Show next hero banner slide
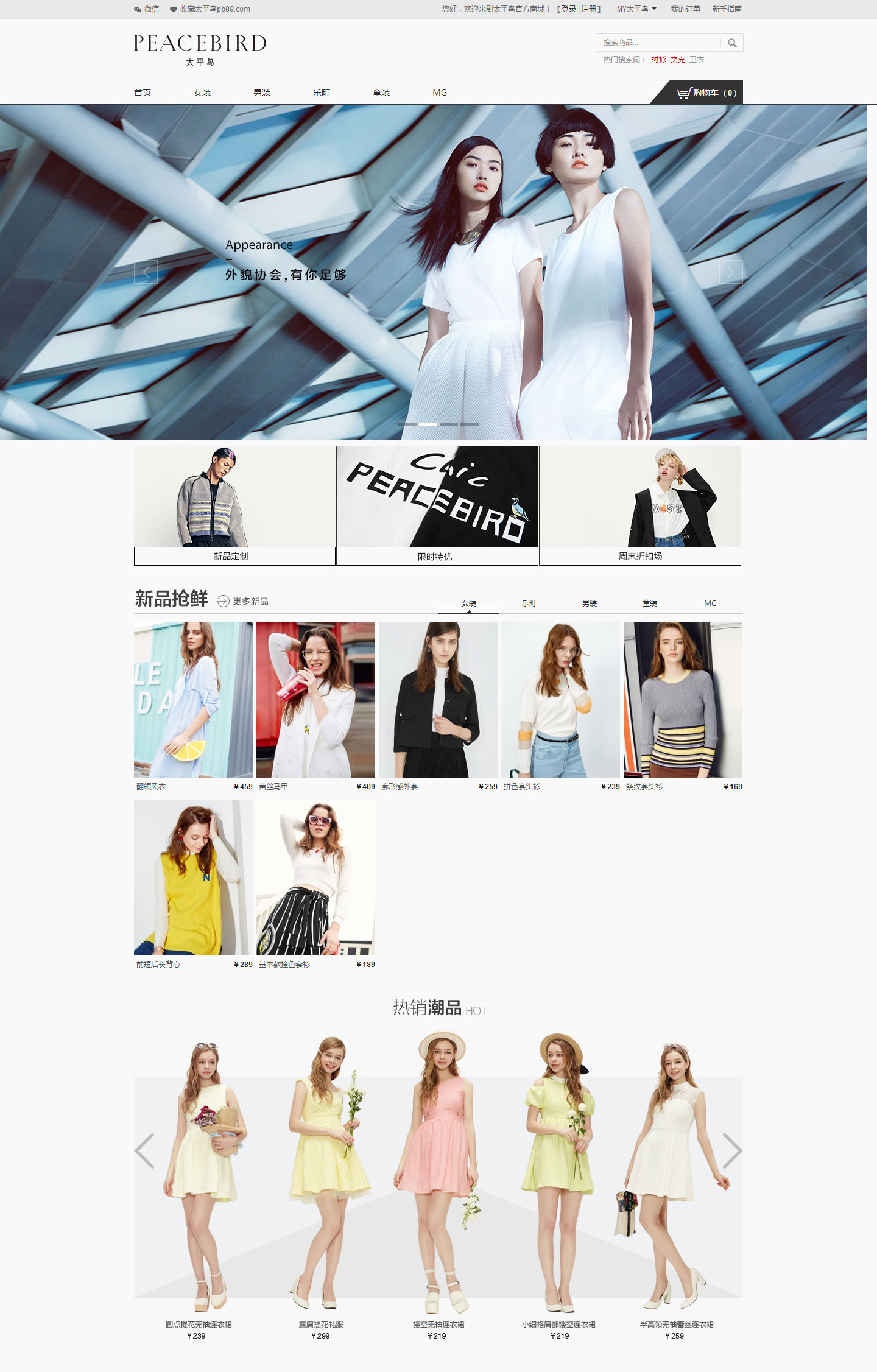Image resolution: width=877 pixels, height=1372 pixels. (730, 272)
